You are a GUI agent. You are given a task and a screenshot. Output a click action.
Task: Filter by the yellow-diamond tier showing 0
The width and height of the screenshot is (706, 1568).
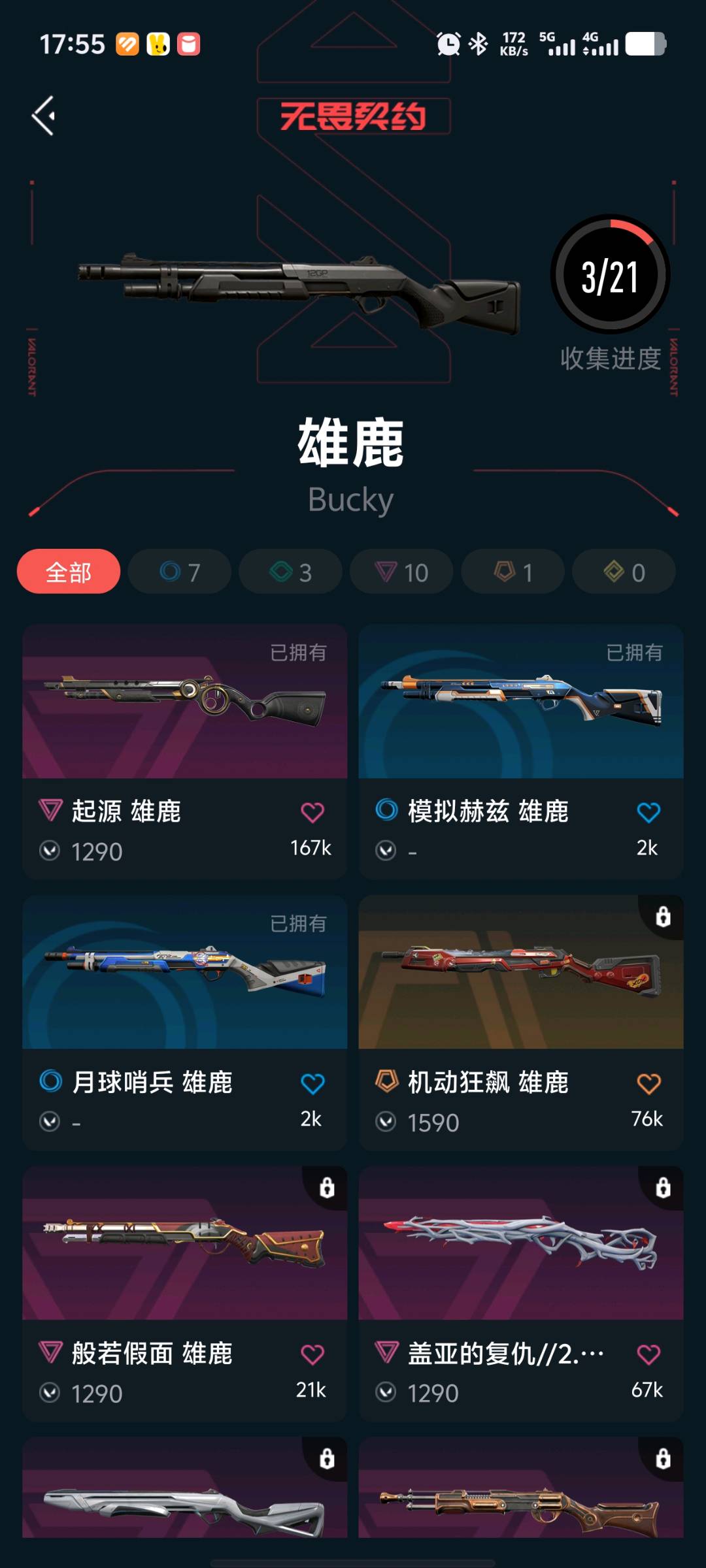624,572
